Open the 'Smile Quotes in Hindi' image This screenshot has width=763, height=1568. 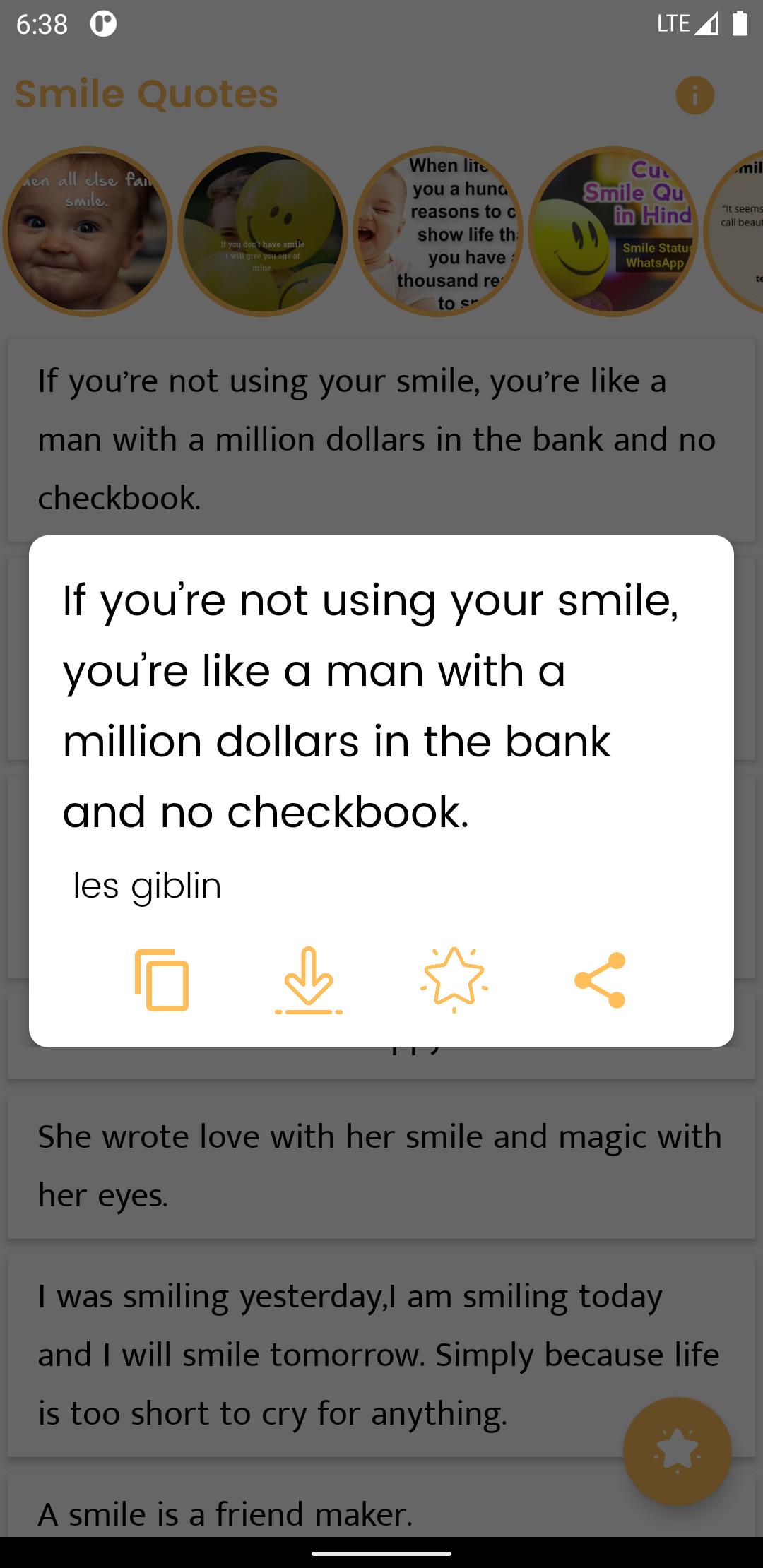[613, 232]
